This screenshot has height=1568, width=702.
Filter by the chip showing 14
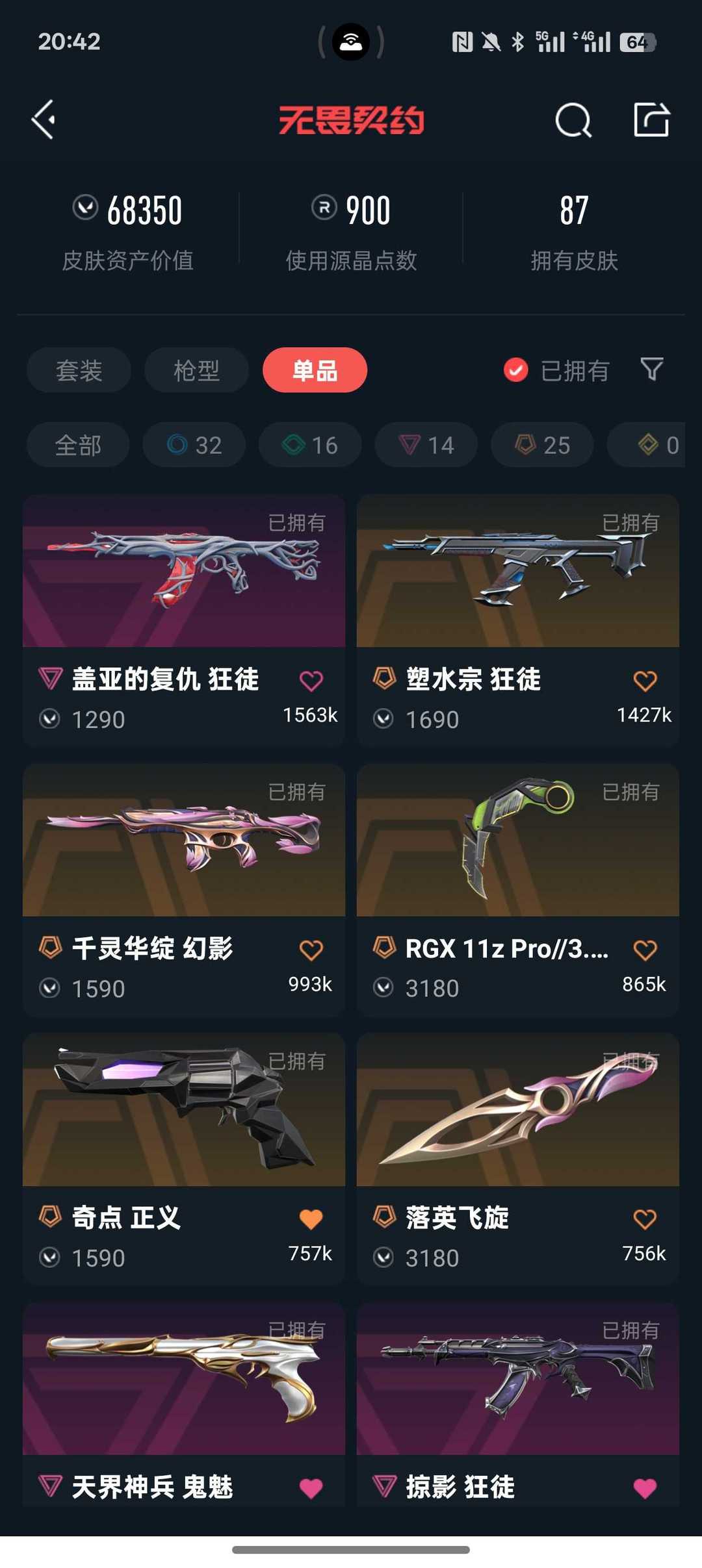tap(426, 445)
